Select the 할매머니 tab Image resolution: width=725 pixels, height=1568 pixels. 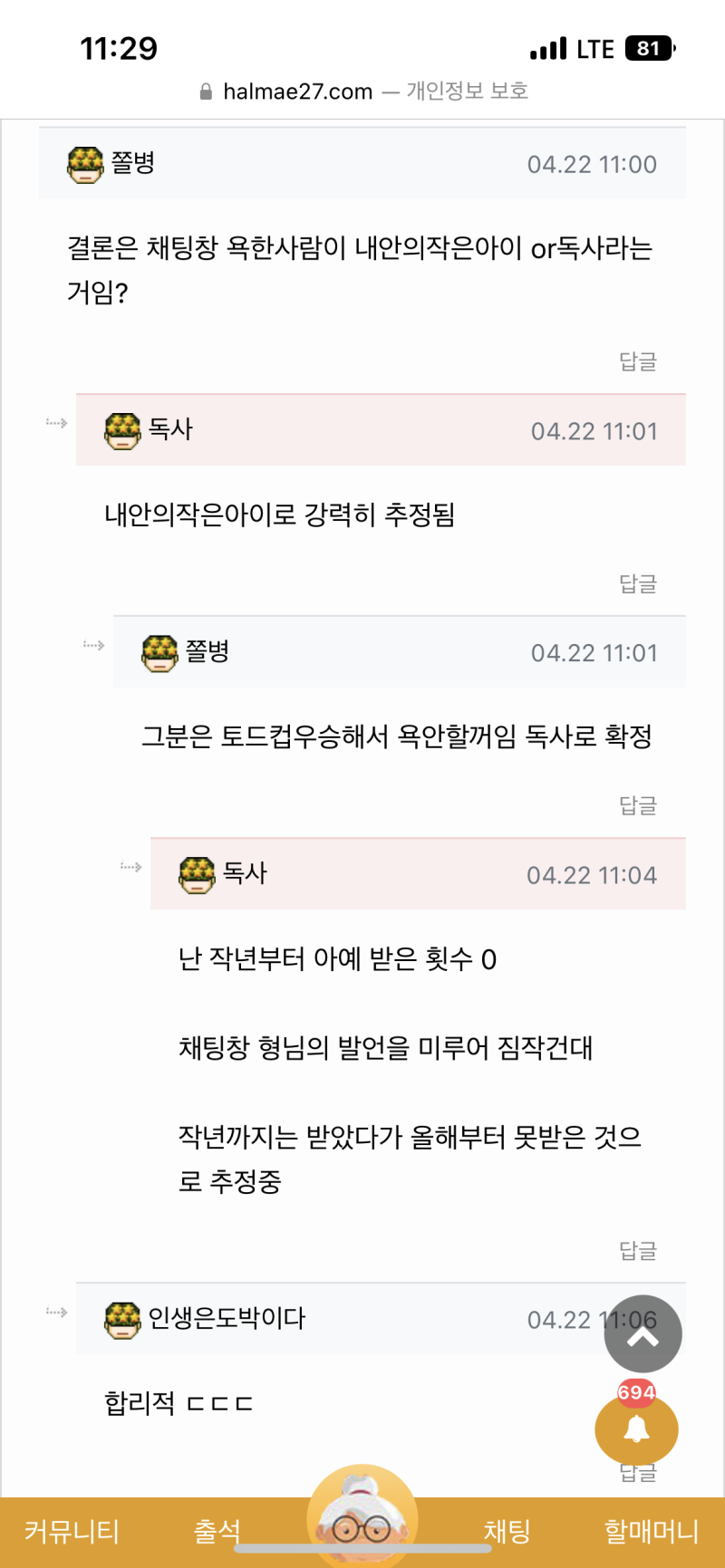click(651, 1532)
